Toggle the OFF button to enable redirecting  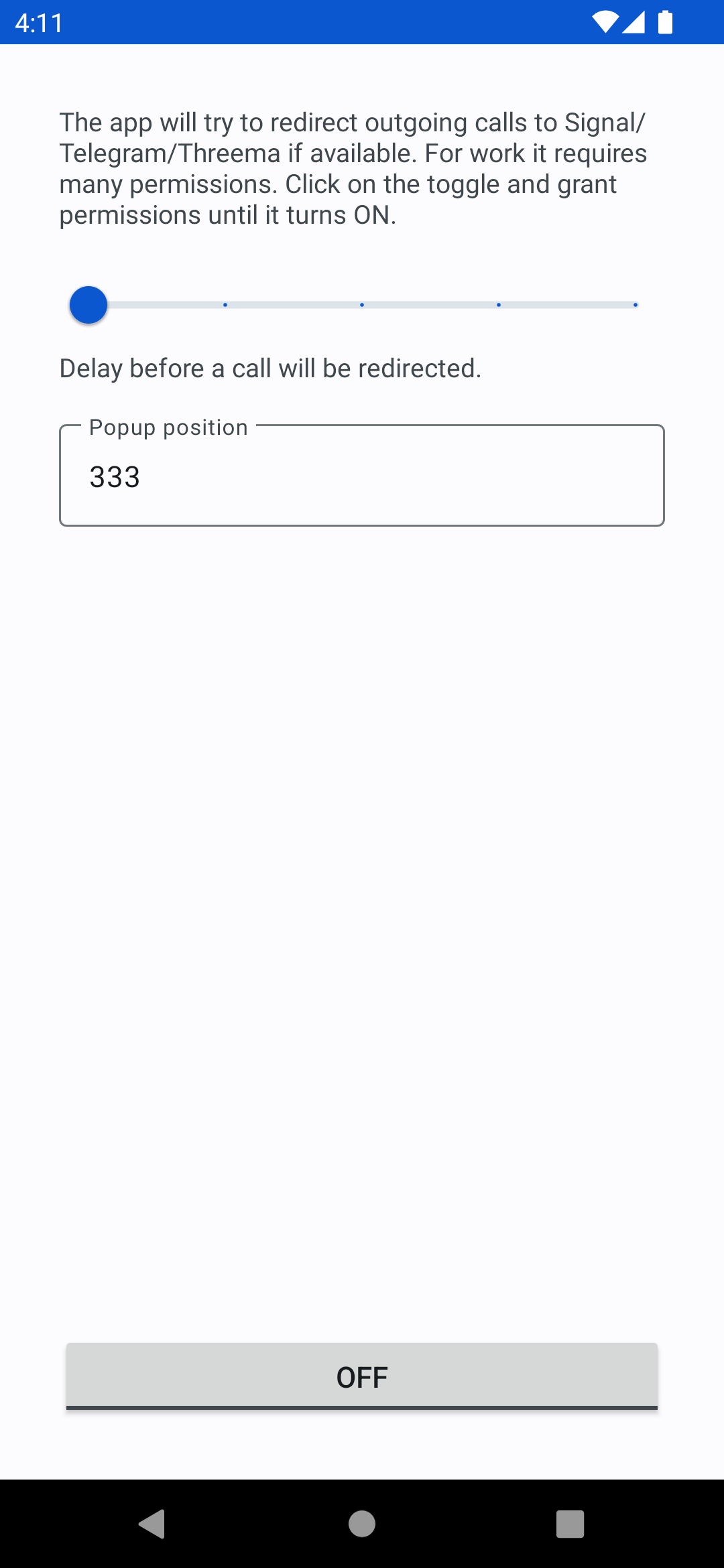point(362,1377)
